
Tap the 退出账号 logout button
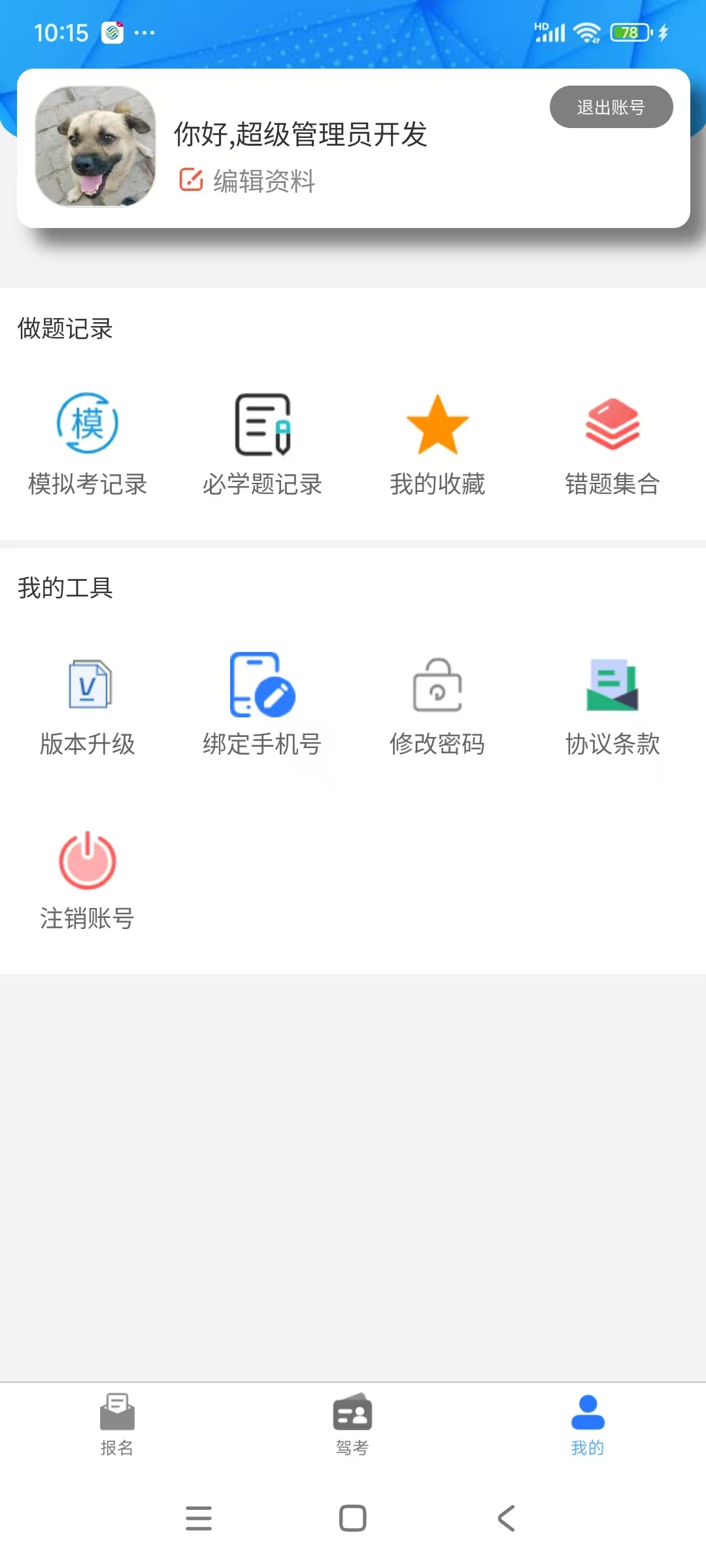611,107
